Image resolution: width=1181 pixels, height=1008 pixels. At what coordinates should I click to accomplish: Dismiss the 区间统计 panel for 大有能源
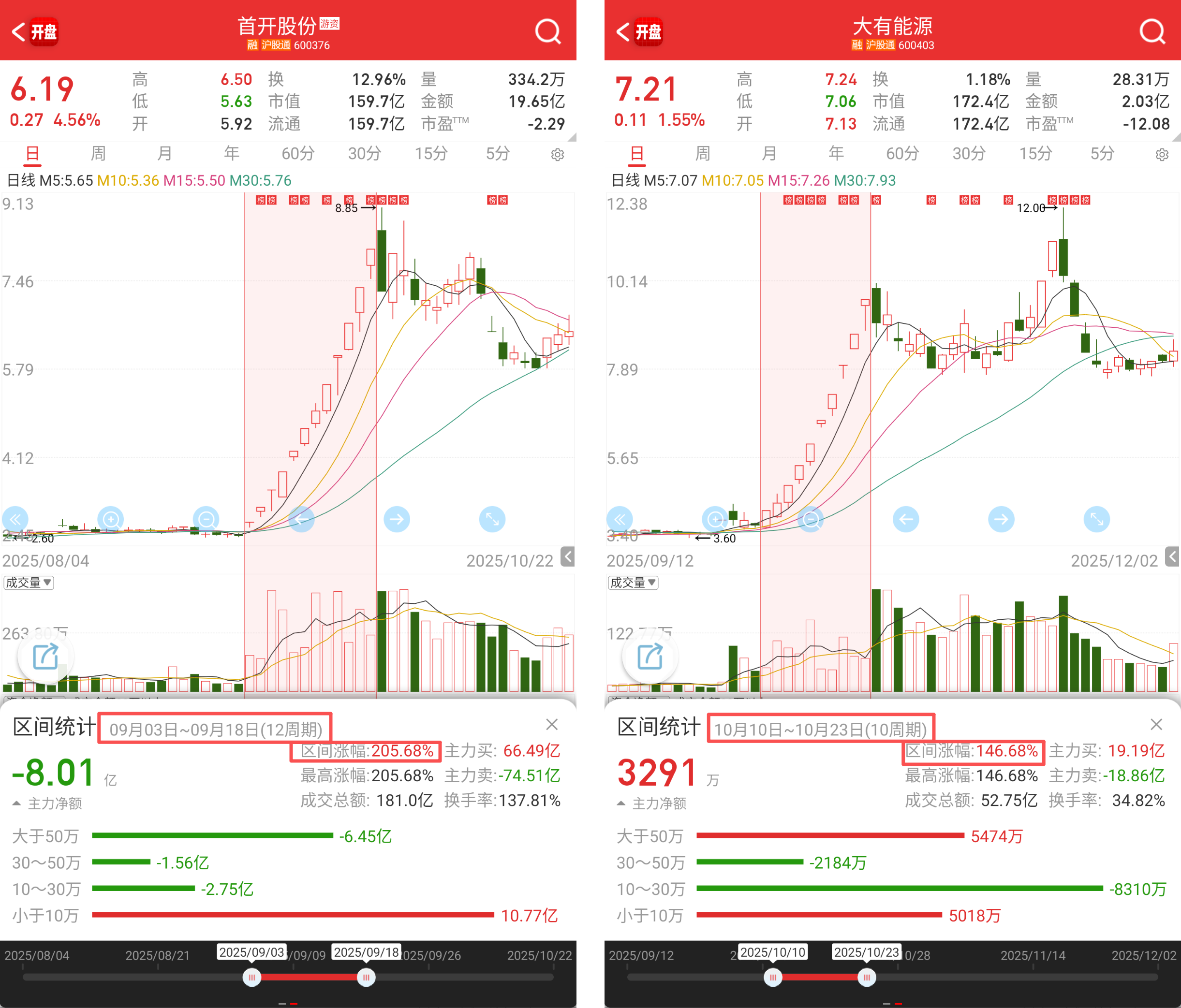click(1156, 724)
